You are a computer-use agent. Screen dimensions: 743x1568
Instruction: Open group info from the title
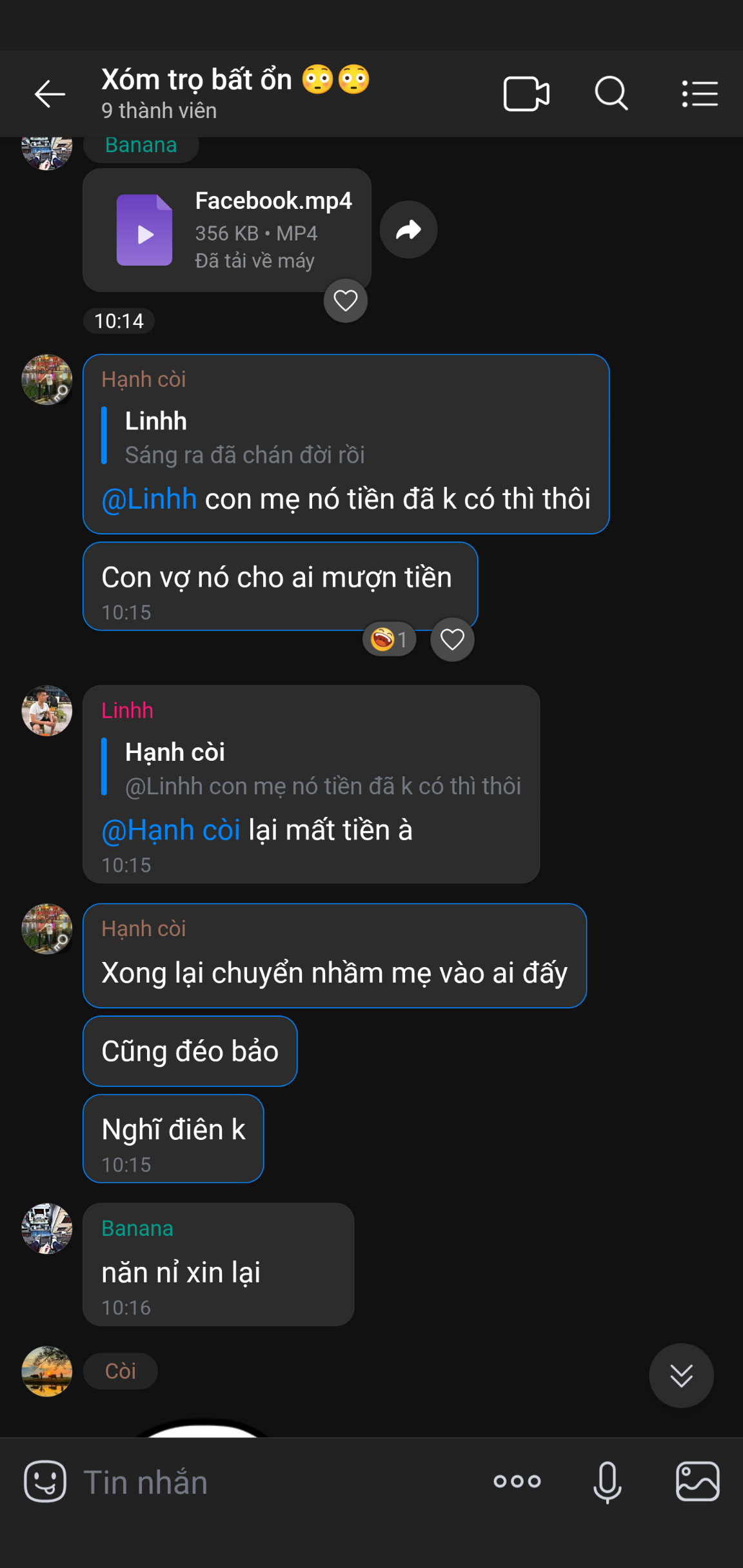point(235,93)
